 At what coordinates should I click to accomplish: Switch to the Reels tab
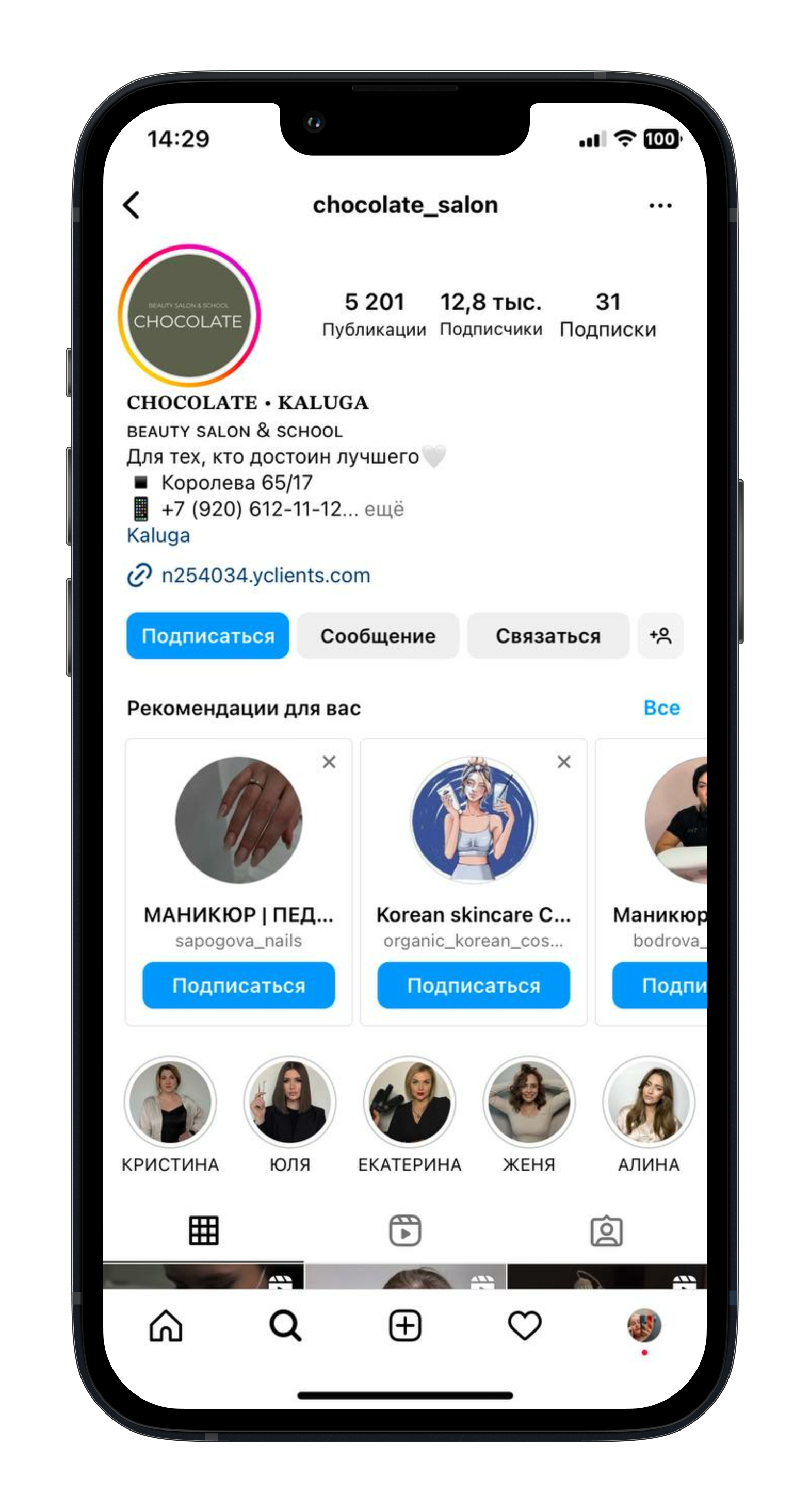tap(406, 1230)
